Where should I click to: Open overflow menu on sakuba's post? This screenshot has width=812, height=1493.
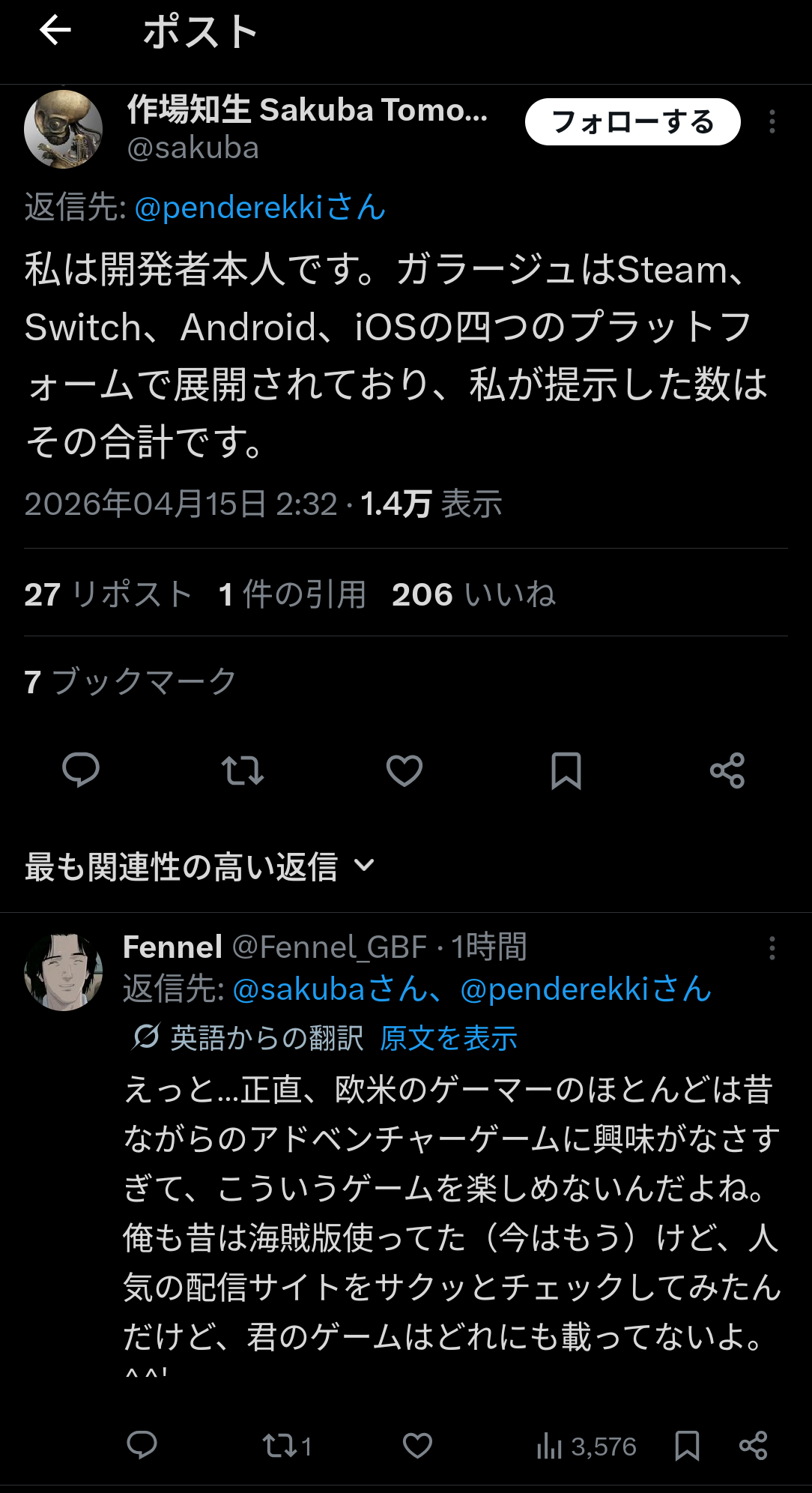pos(772,122)
